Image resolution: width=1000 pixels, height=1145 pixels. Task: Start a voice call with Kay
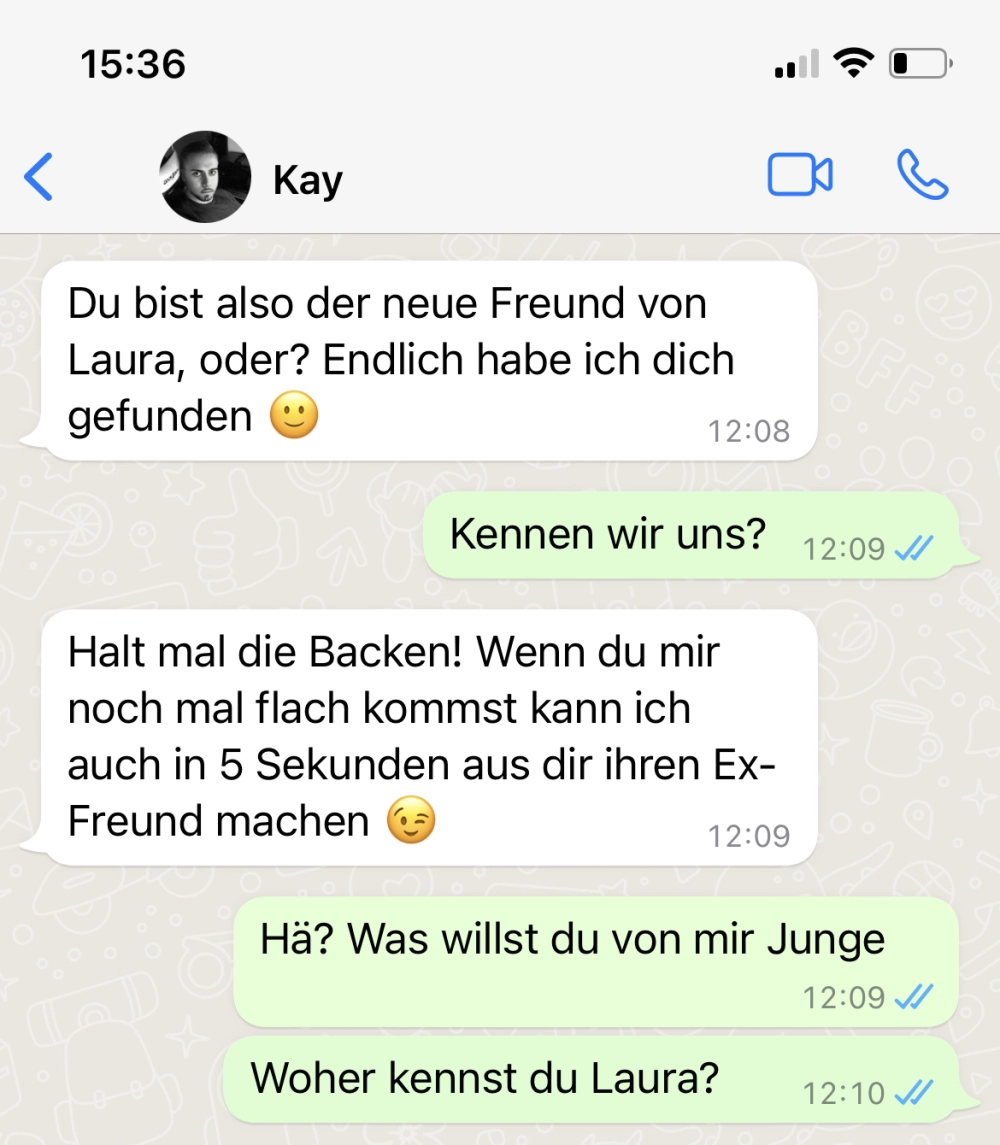[922, 176]
